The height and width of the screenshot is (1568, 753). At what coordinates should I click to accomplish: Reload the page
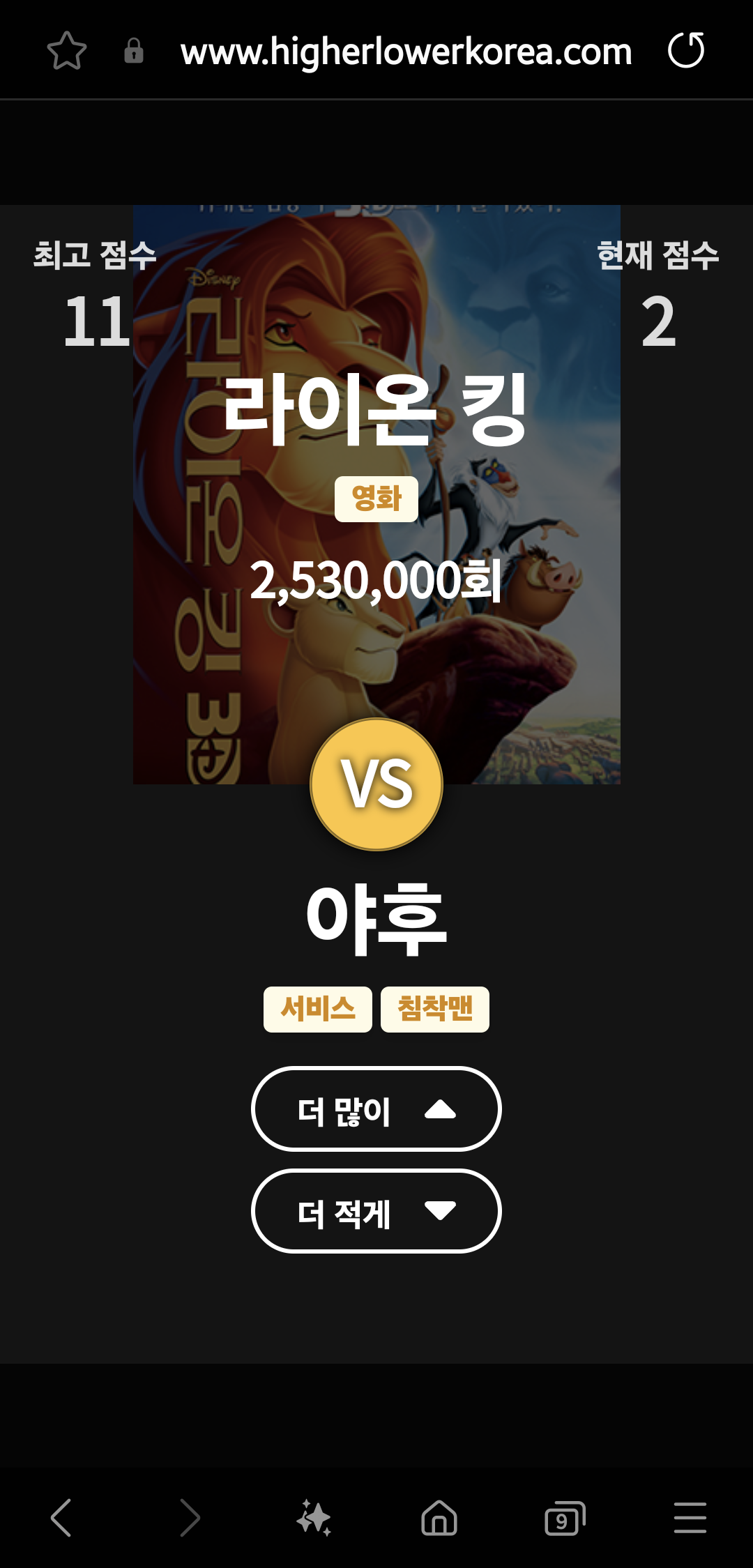(x=686, y=51)
